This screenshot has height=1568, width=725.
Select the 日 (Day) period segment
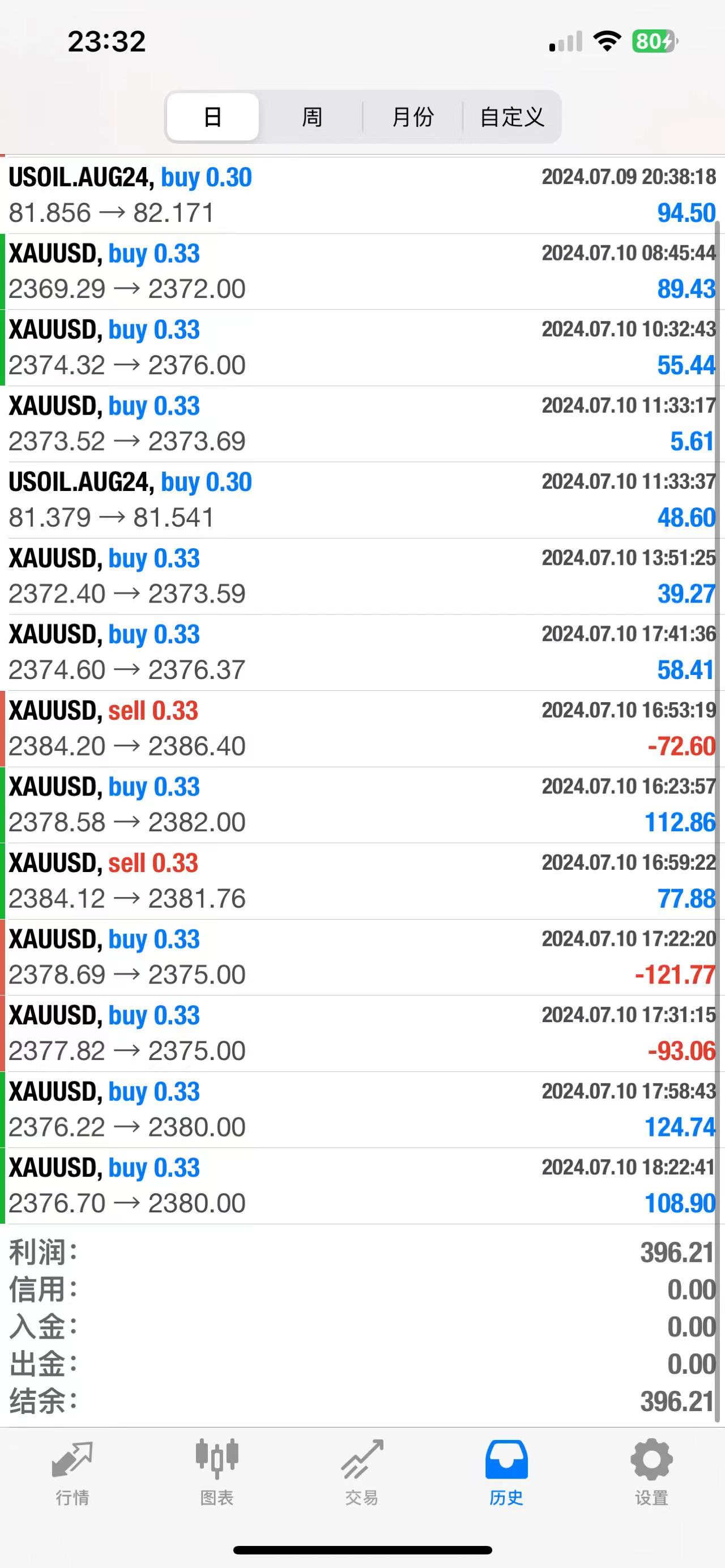pos(212,117)
